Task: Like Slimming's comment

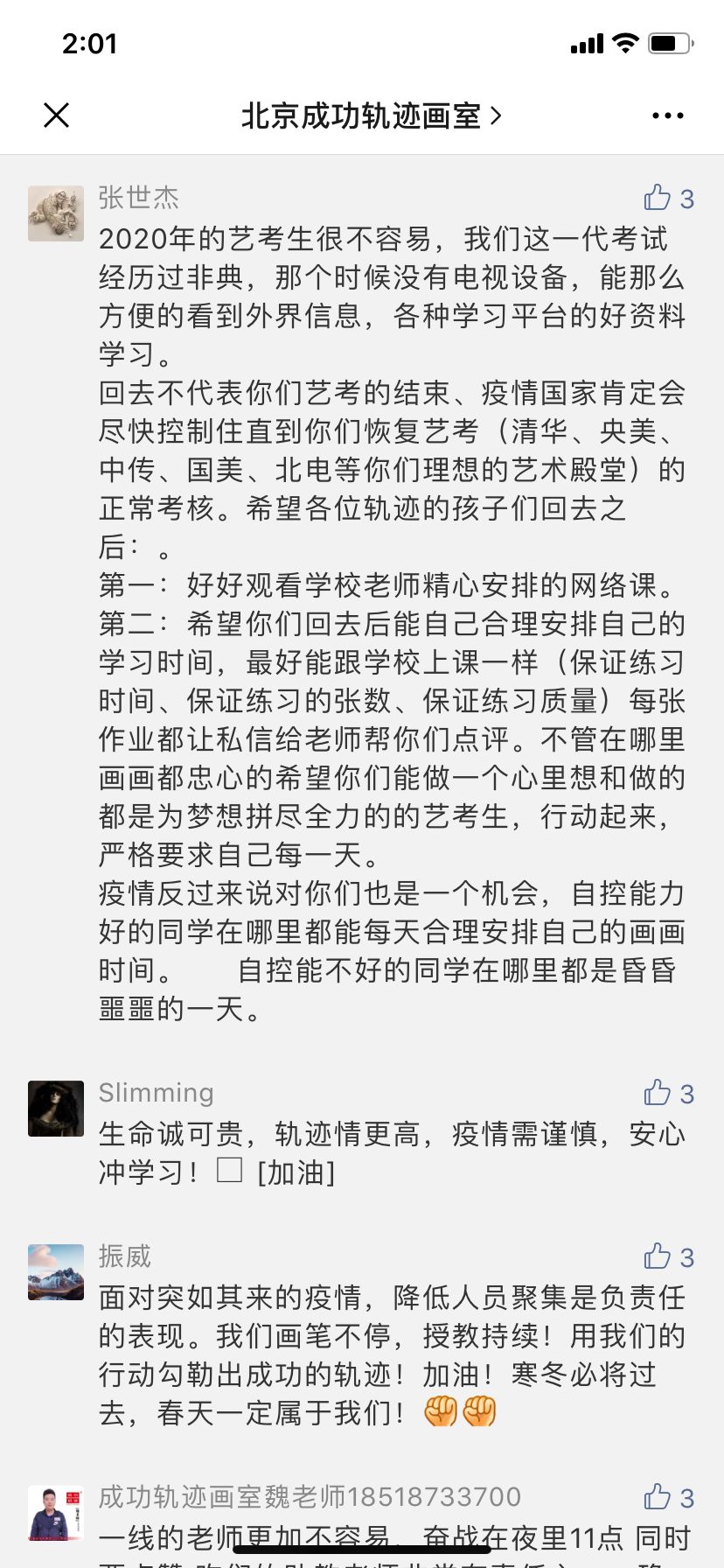Action: coord(658,1093)
